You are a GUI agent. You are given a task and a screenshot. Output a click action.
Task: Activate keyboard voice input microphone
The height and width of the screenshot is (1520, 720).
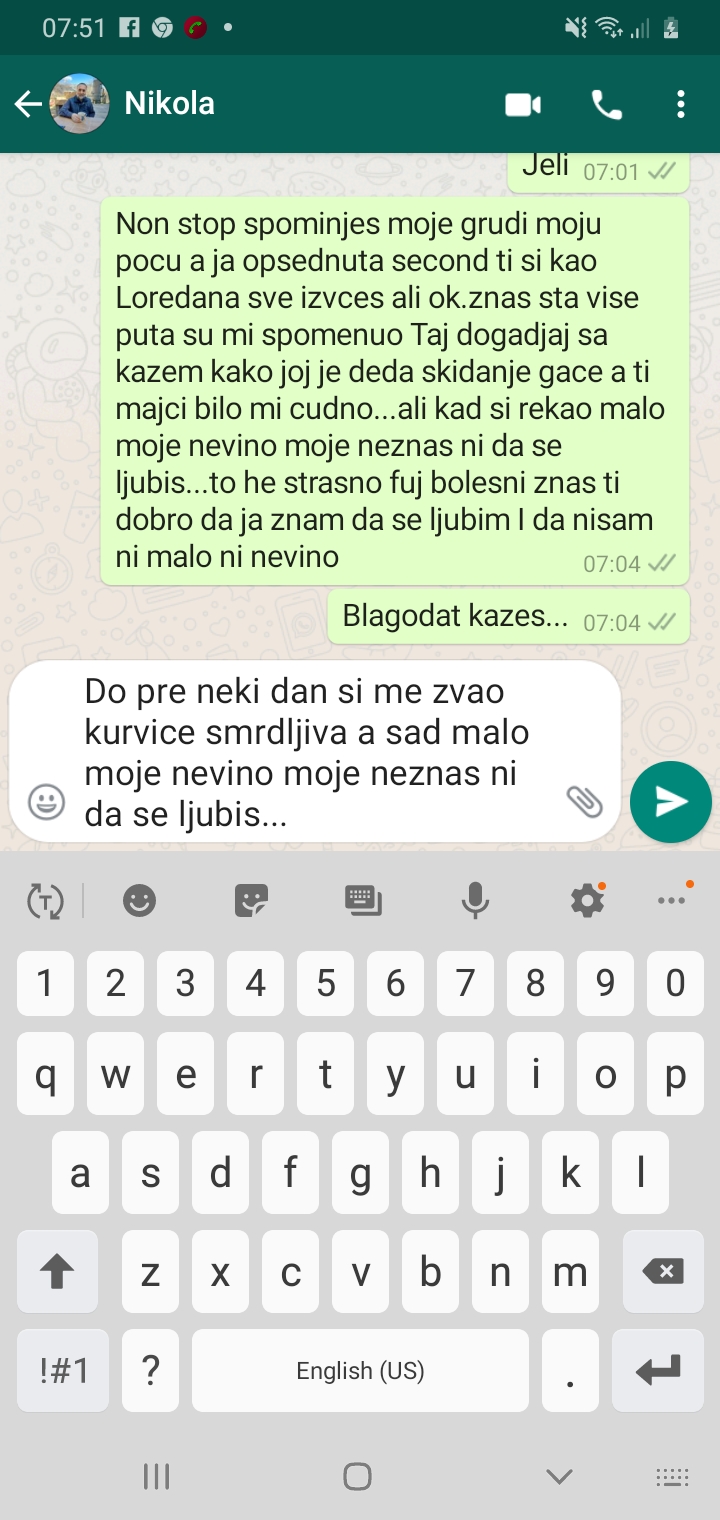coord(475,901)
